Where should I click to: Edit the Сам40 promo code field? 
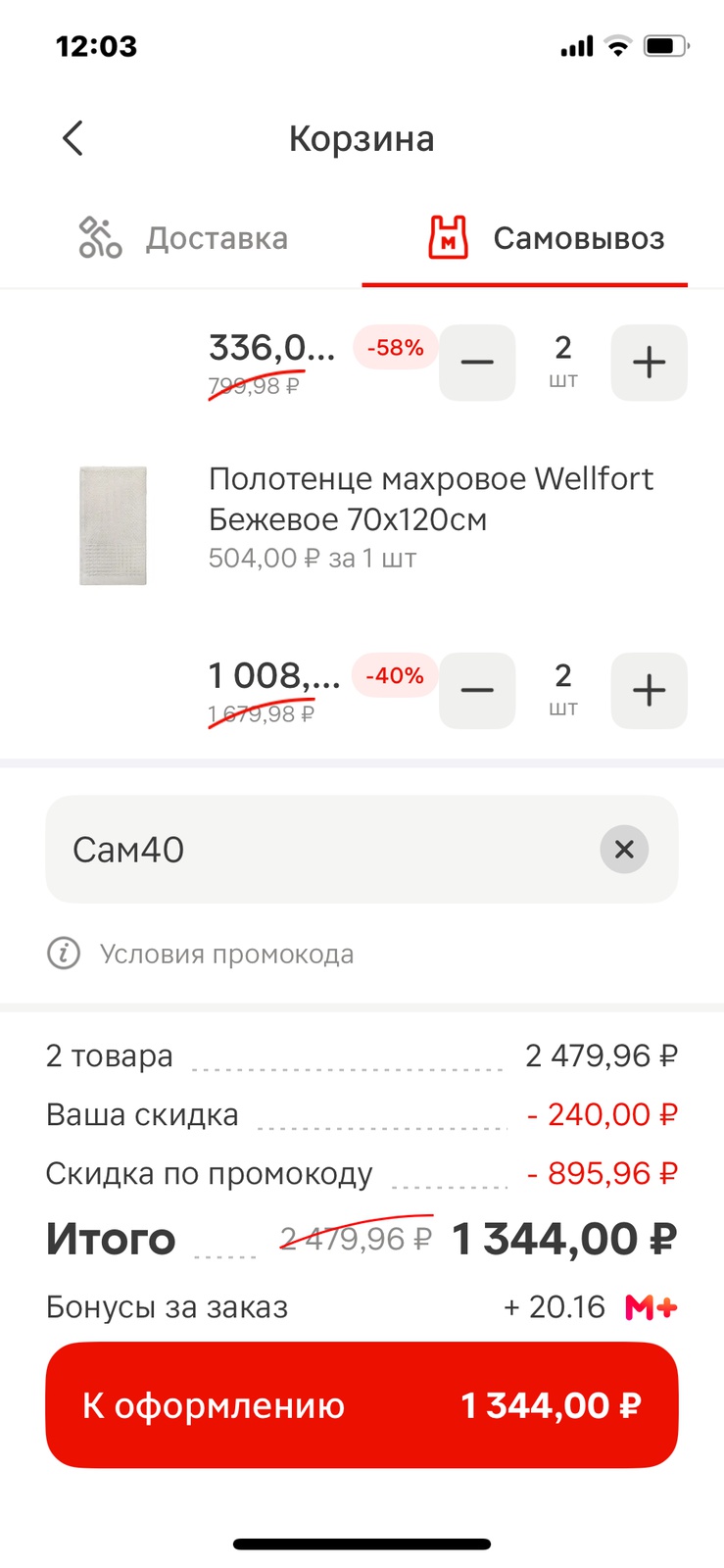coord(314,850)
